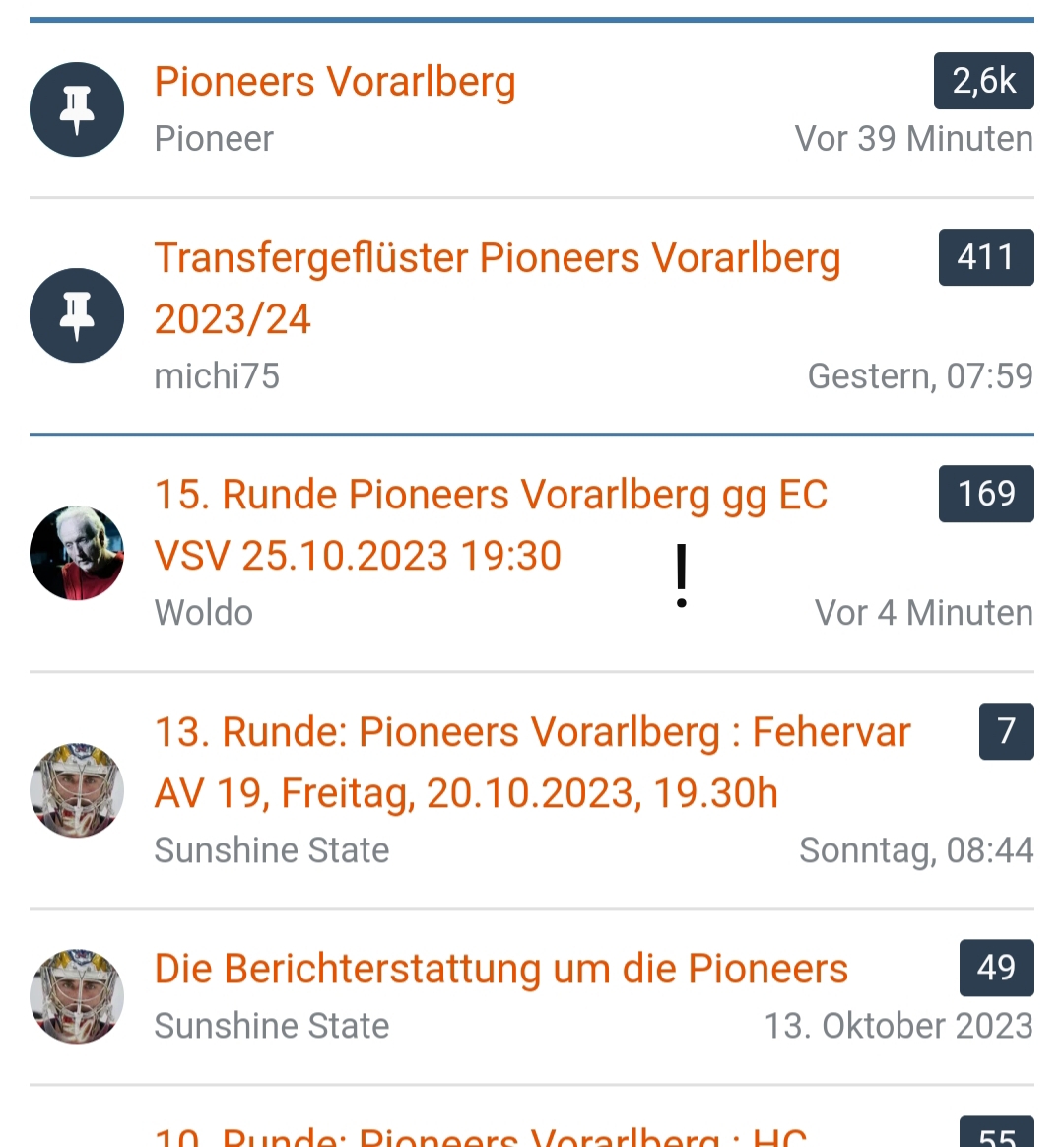Open the 13. Runde Fehervar AV 19 thread
This screenshot has width=1064, height=1147.
point(532,762)
